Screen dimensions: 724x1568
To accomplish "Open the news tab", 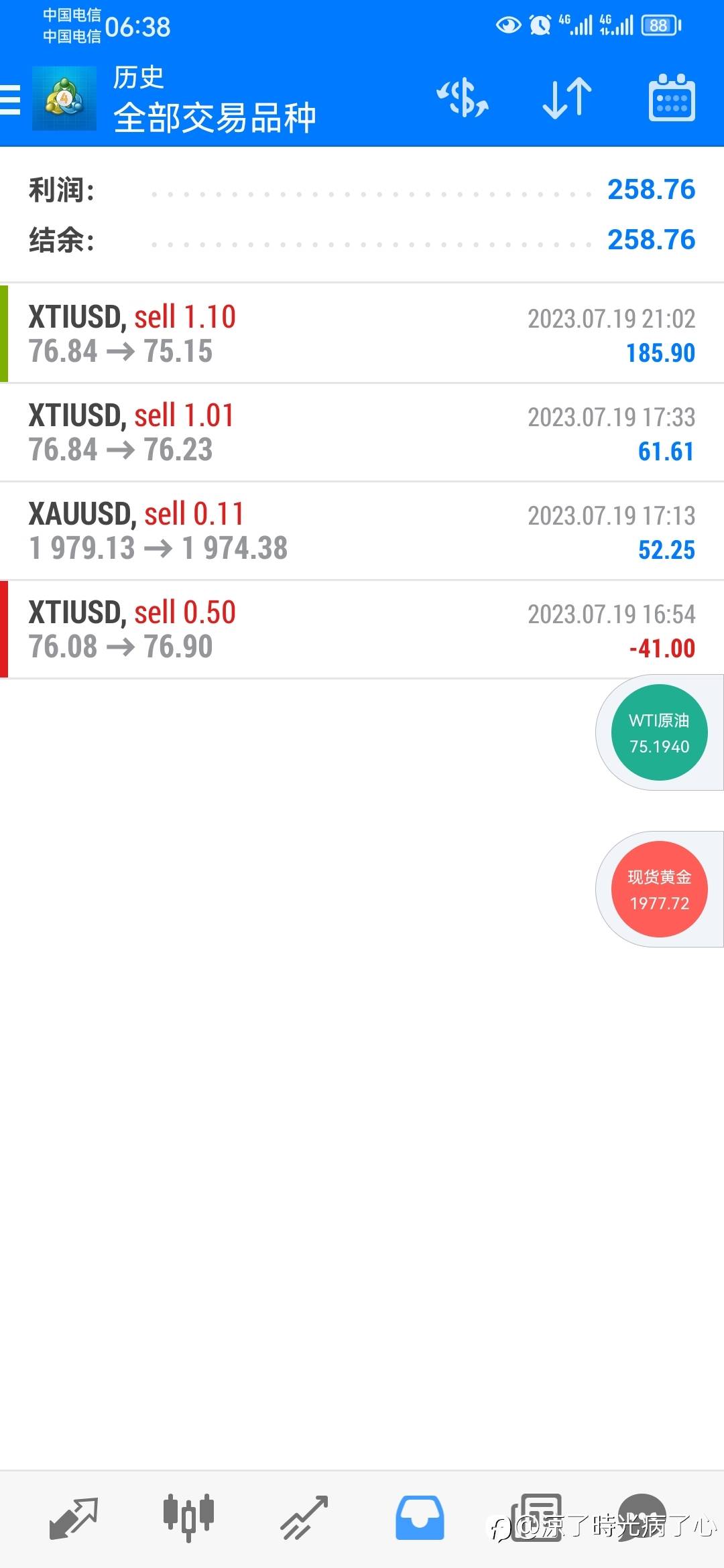I will pyautogui.click(x=536, y=1518).
